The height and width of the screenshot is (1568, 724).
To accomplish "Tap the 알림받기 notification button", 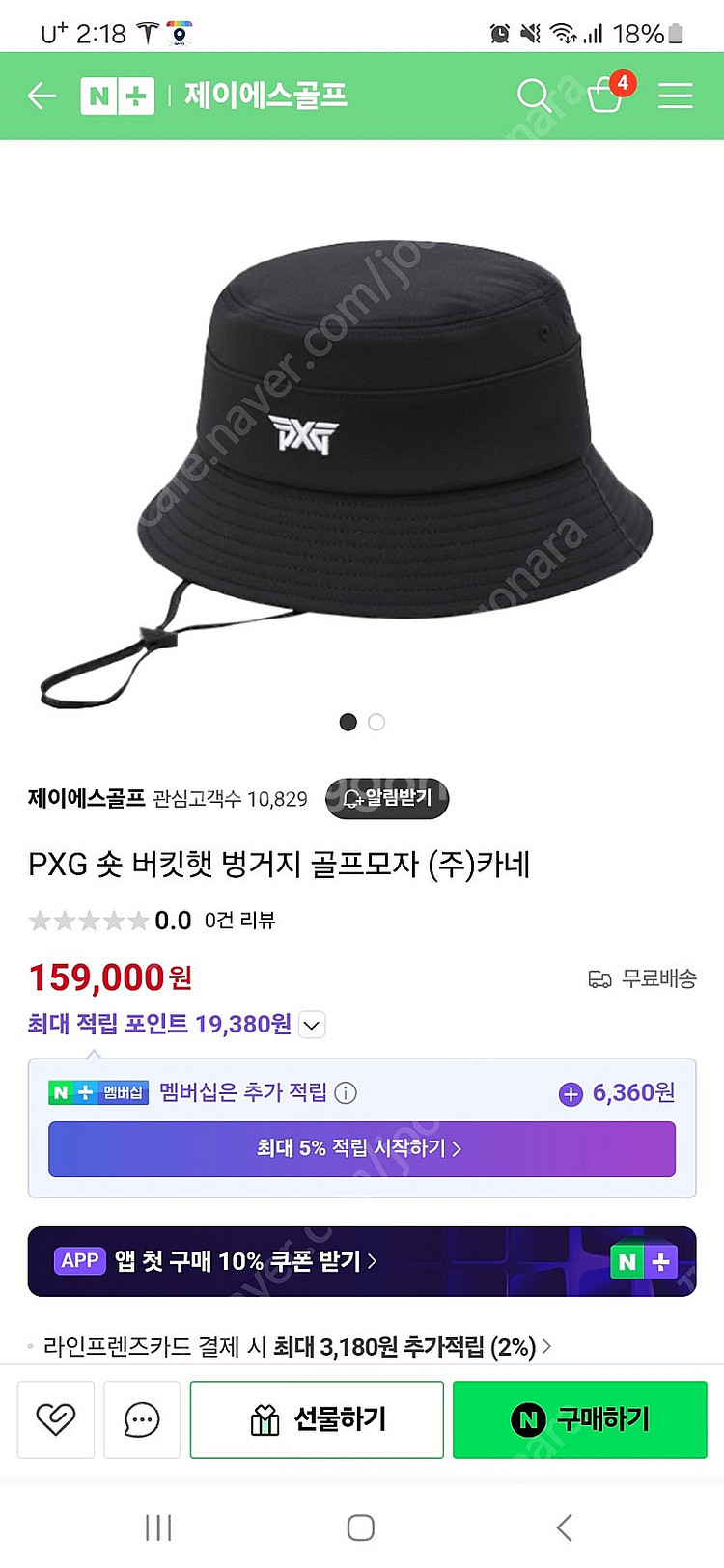I will pyautogui.click(x=387, y=799).
